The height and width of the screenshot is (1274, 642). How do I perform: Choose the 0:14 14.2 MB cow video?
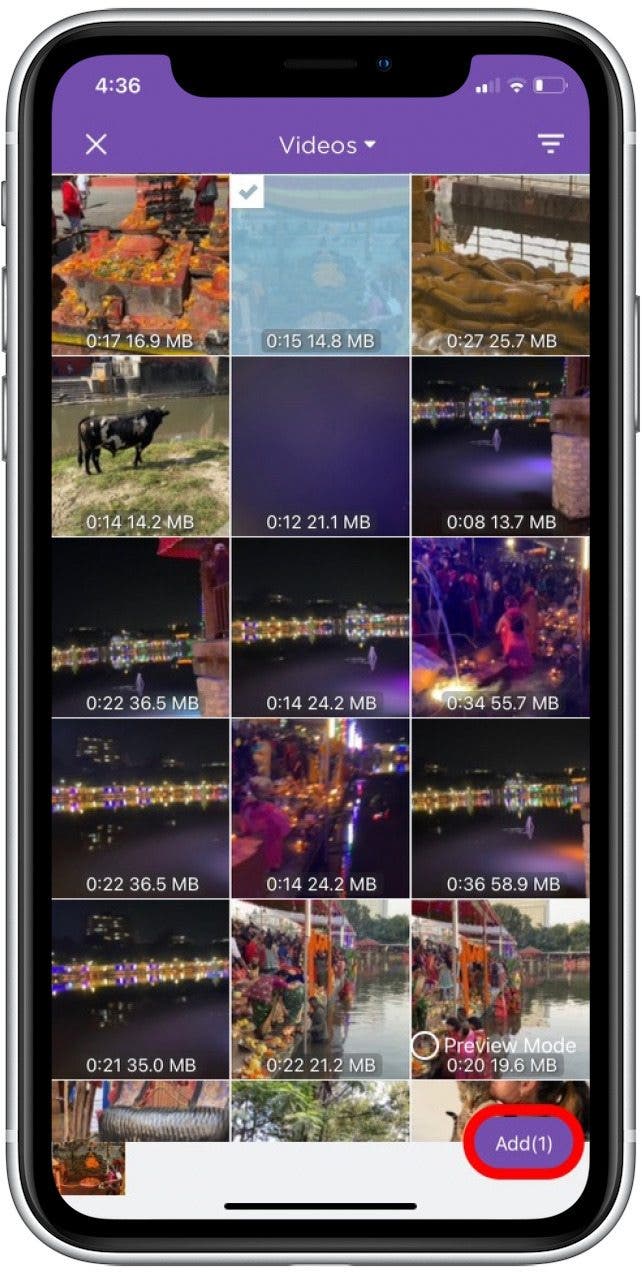point(140,446)
